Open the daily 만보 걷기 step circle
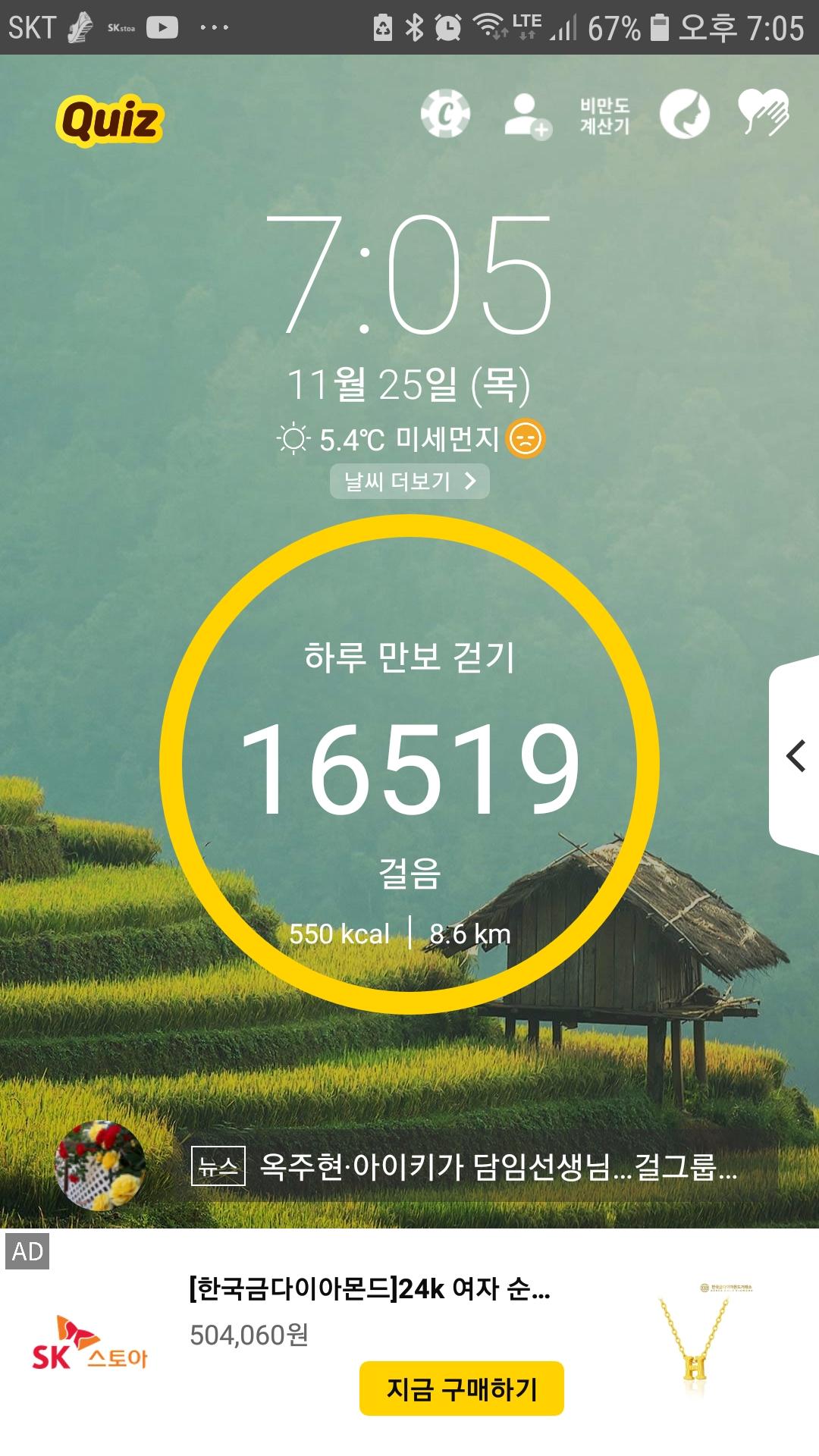 (409, 764)
